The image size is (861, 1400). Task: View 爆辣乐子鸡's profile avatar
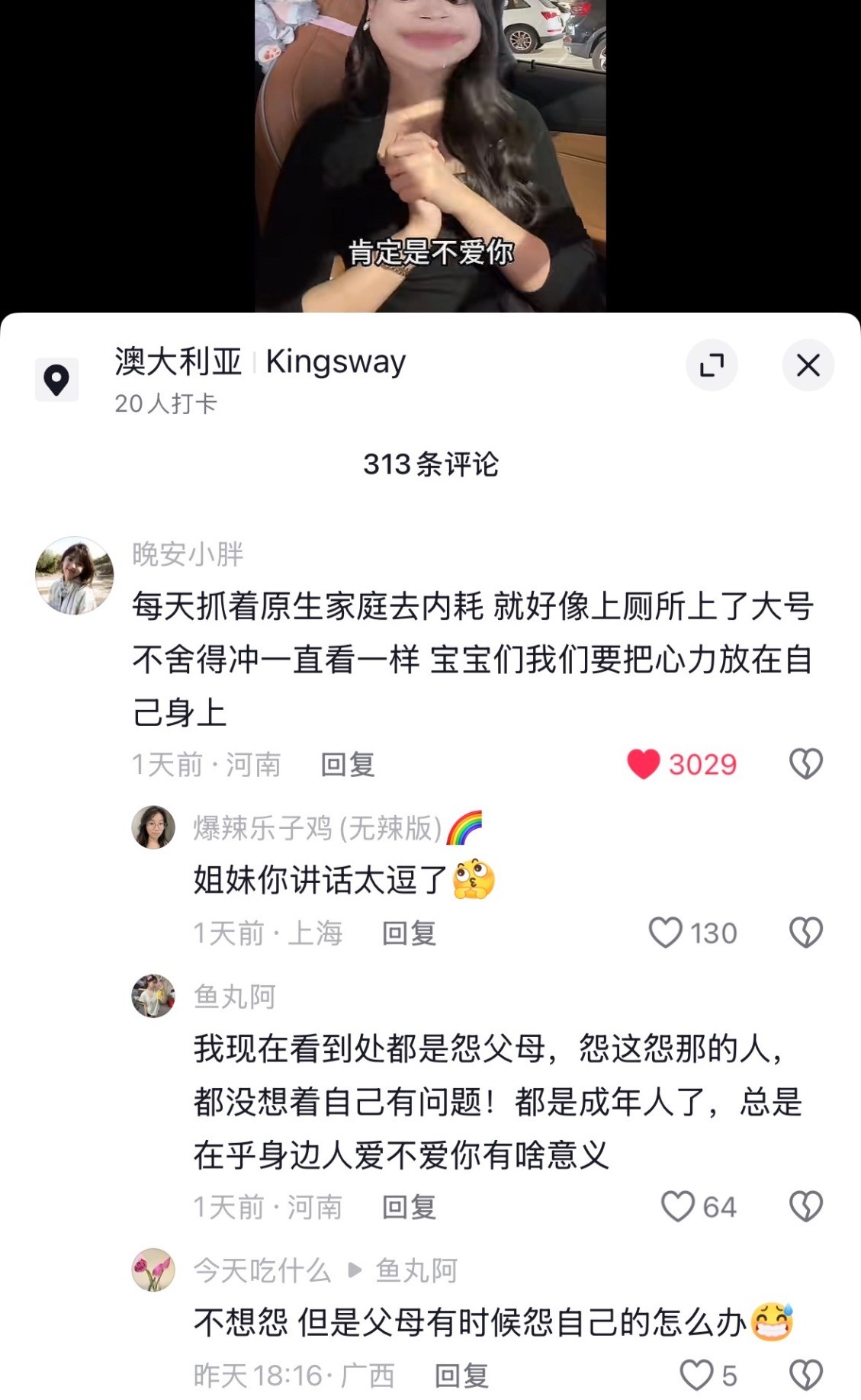pyautogui.click(x=153, y=827)
